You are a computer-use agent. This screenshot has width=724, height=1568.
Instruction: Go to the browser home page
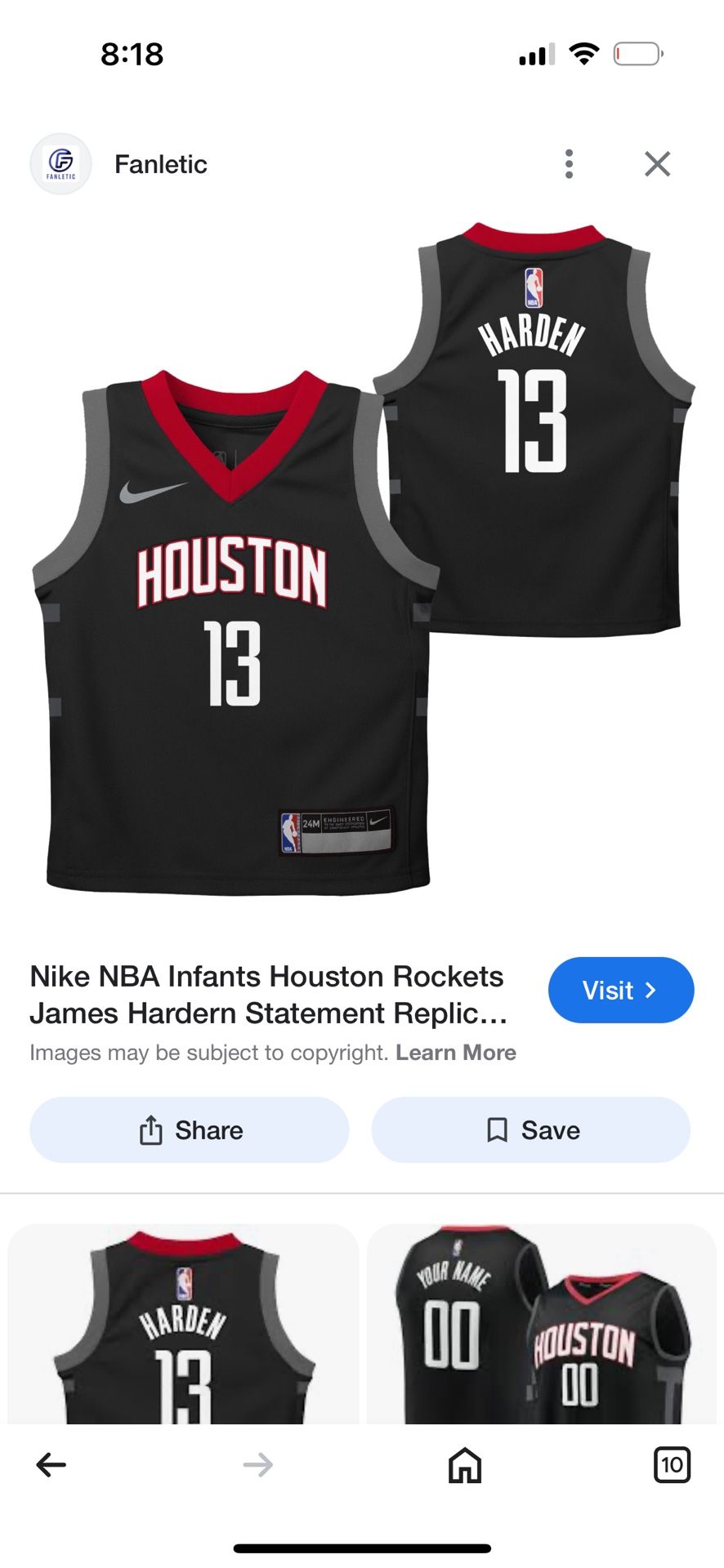tap(465, 1465)
